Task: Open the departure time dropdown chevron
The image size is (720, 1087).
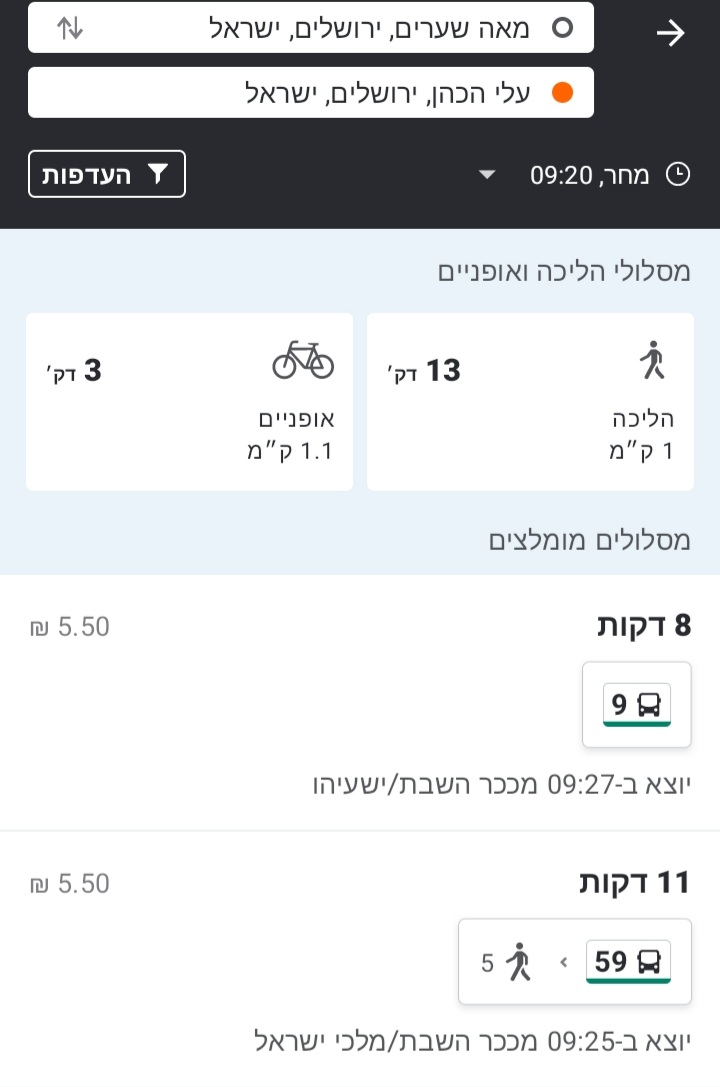Action: [488, 174]
